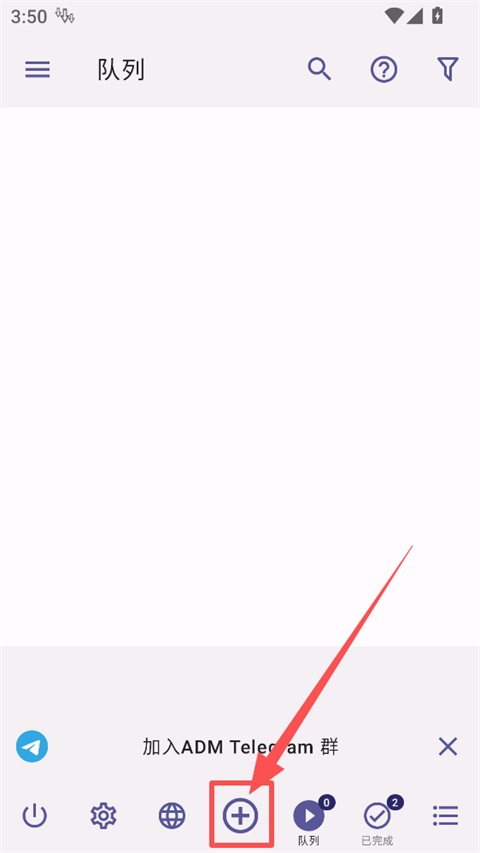Open the help question mark icon
The image size is (480, 853).
pyautogui.click(x=384, y=70)
